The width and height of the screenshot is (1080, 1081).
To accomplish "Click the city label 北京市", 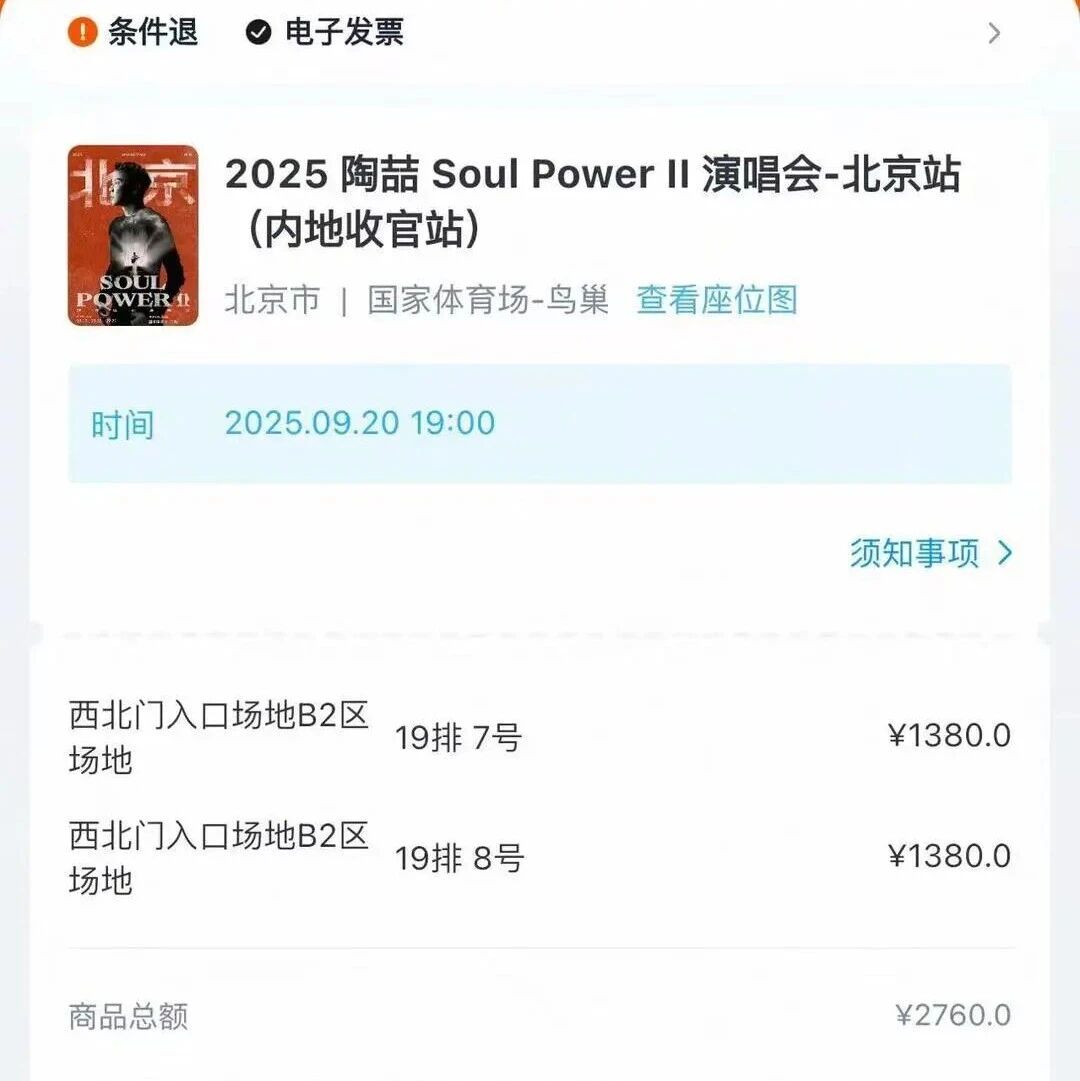I will click(x=272, y=300).
